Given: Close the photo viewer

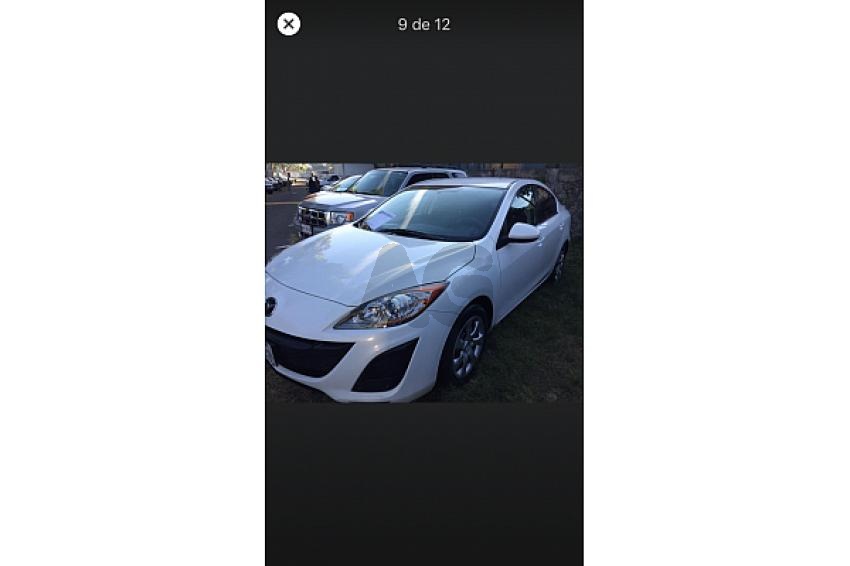Looking at the screenshot, I should click(288, 24).
